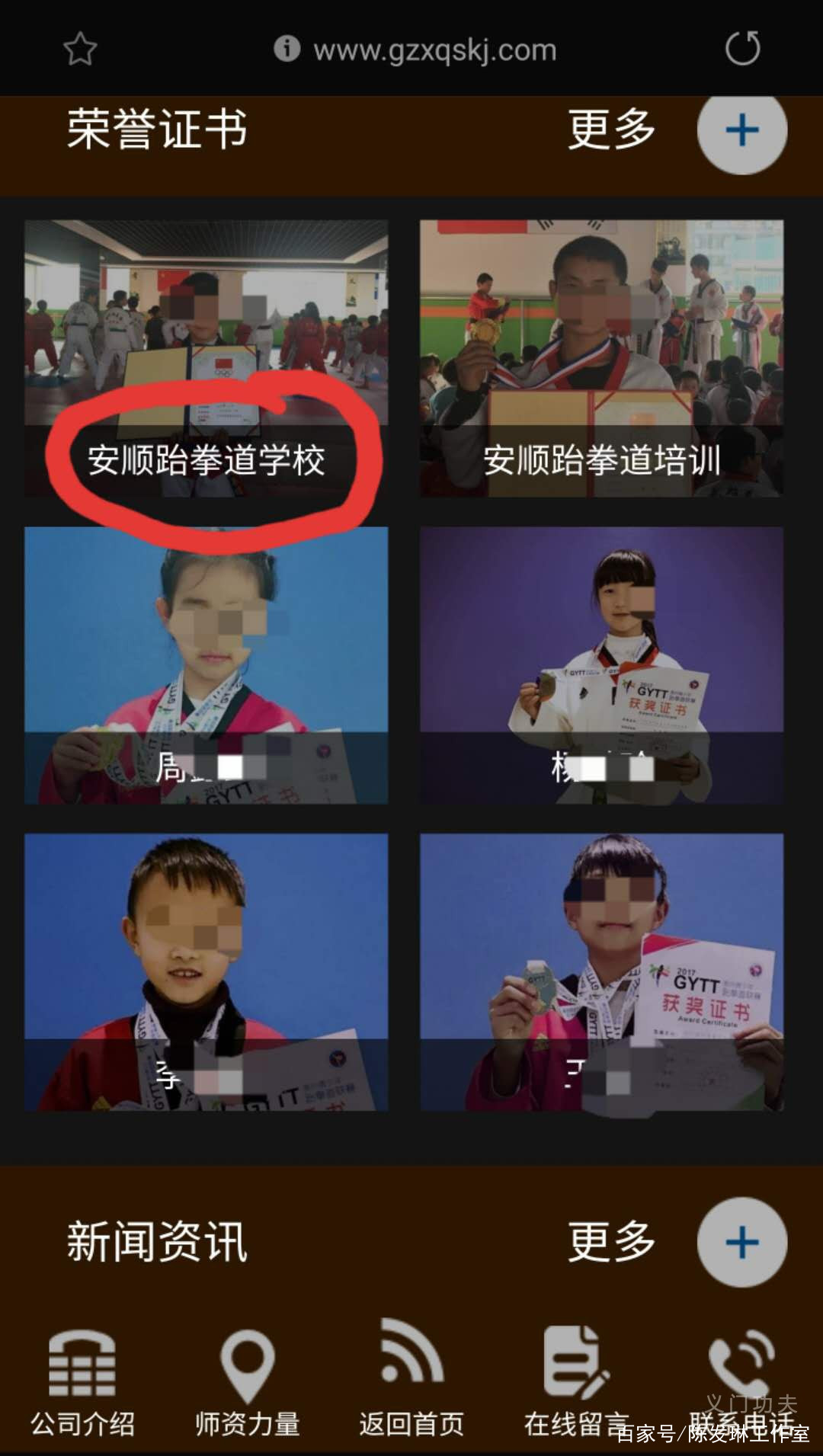Reload the page
The width and height of the screenshot is (823, 1456).
pos(742,49)
